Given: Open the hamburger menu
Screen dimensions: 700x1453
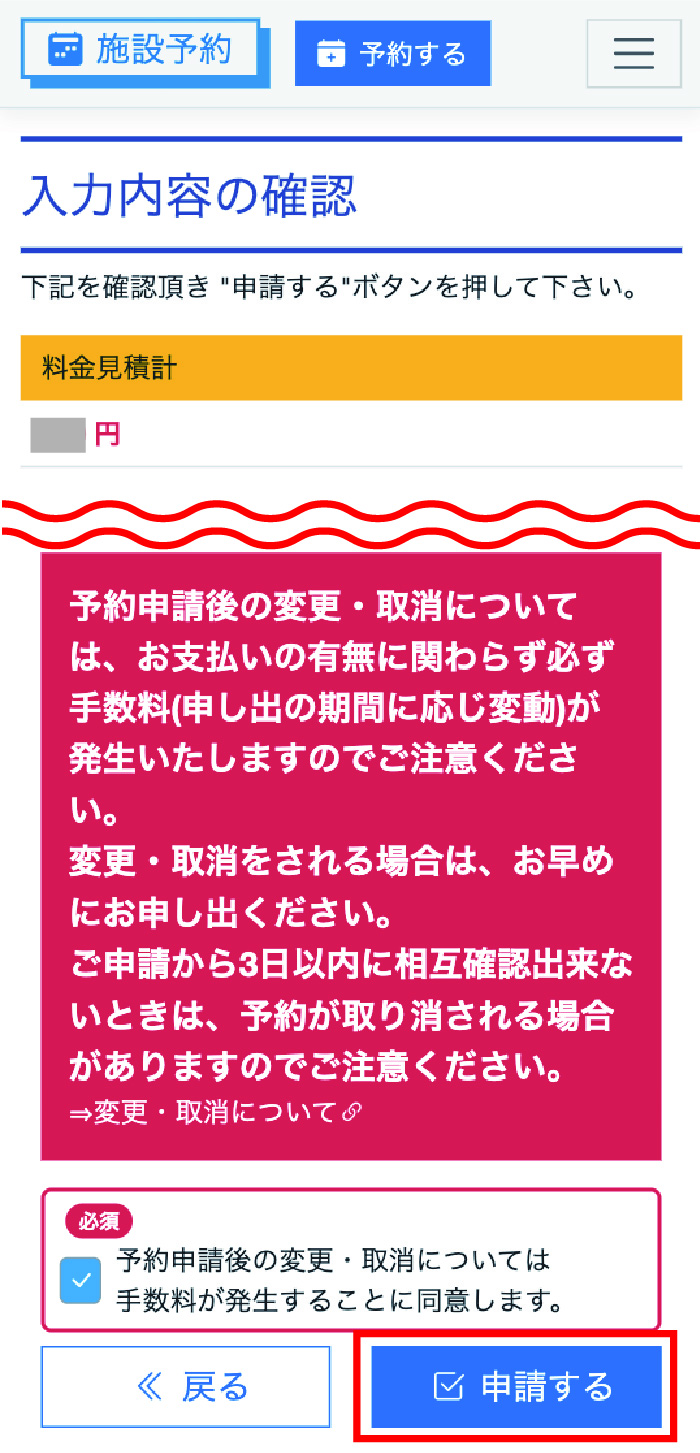Looking at the screenshot, I should (633, 53).
